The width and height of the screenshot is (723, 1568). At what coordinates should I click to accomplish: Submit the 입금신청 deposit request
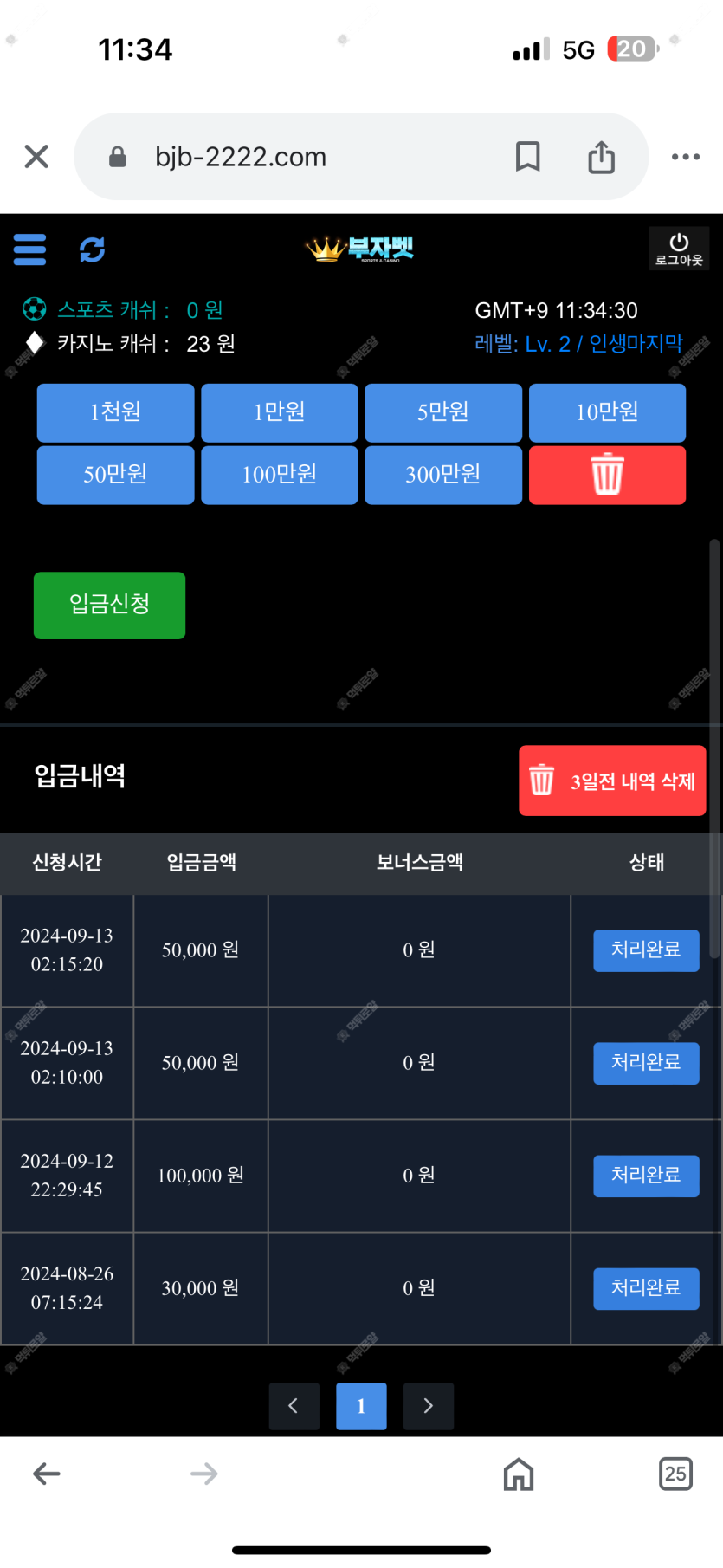point(109,605)
